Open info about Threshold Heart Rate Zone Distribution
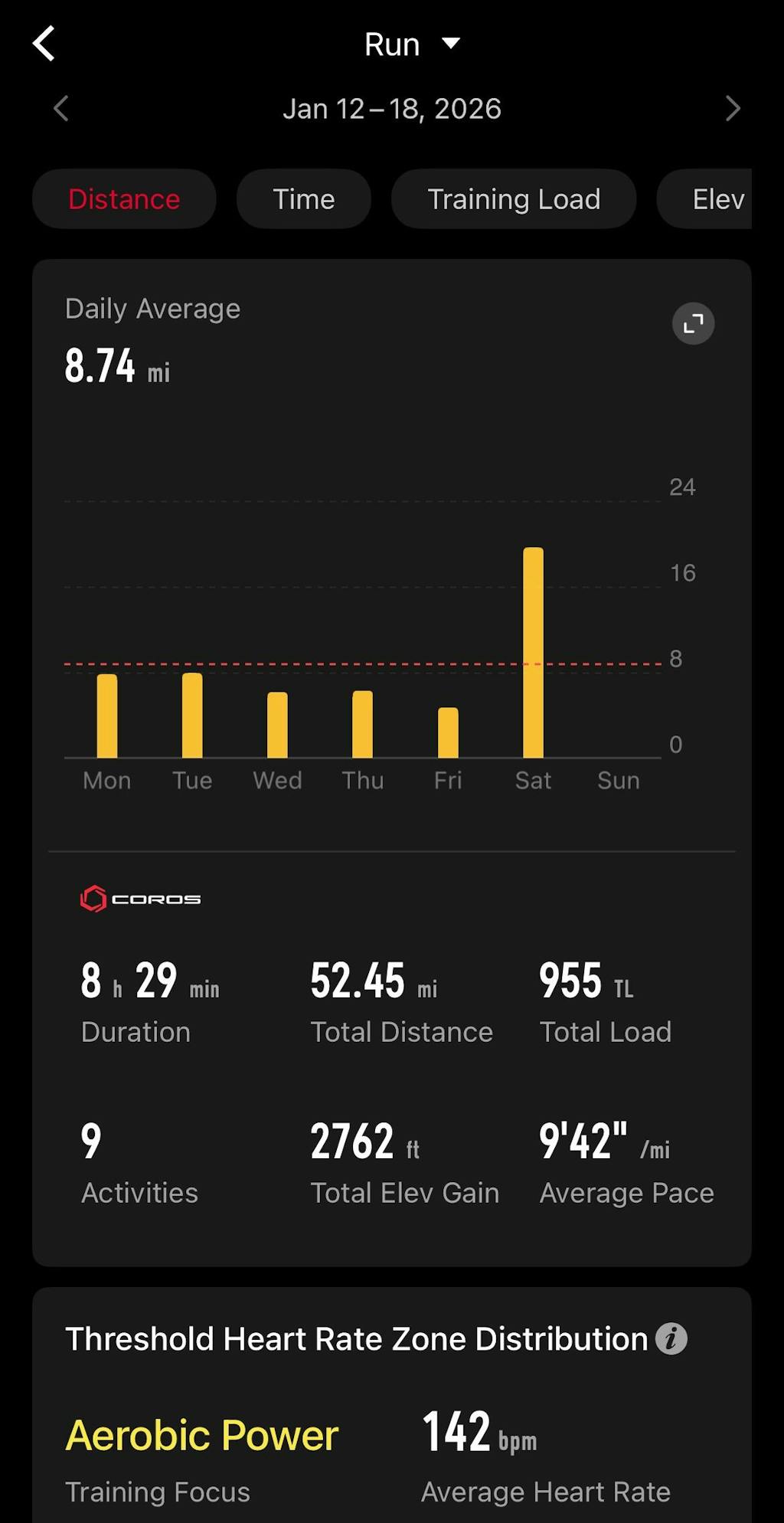The height and width of the screenshot is (1523, 784). tap(671, 1339)
